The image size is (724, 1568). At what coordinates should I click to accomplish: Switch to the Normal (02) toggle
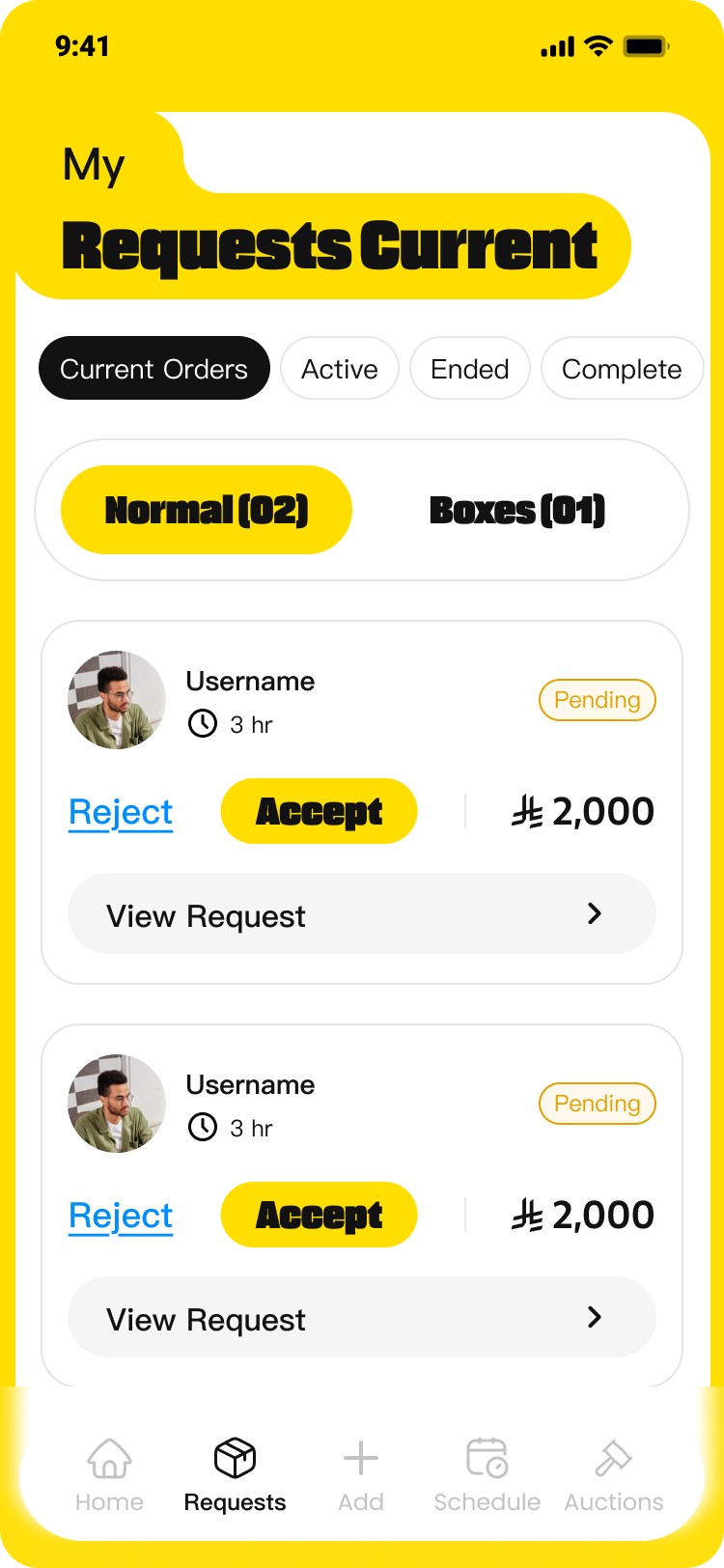[x=207, y=510]
